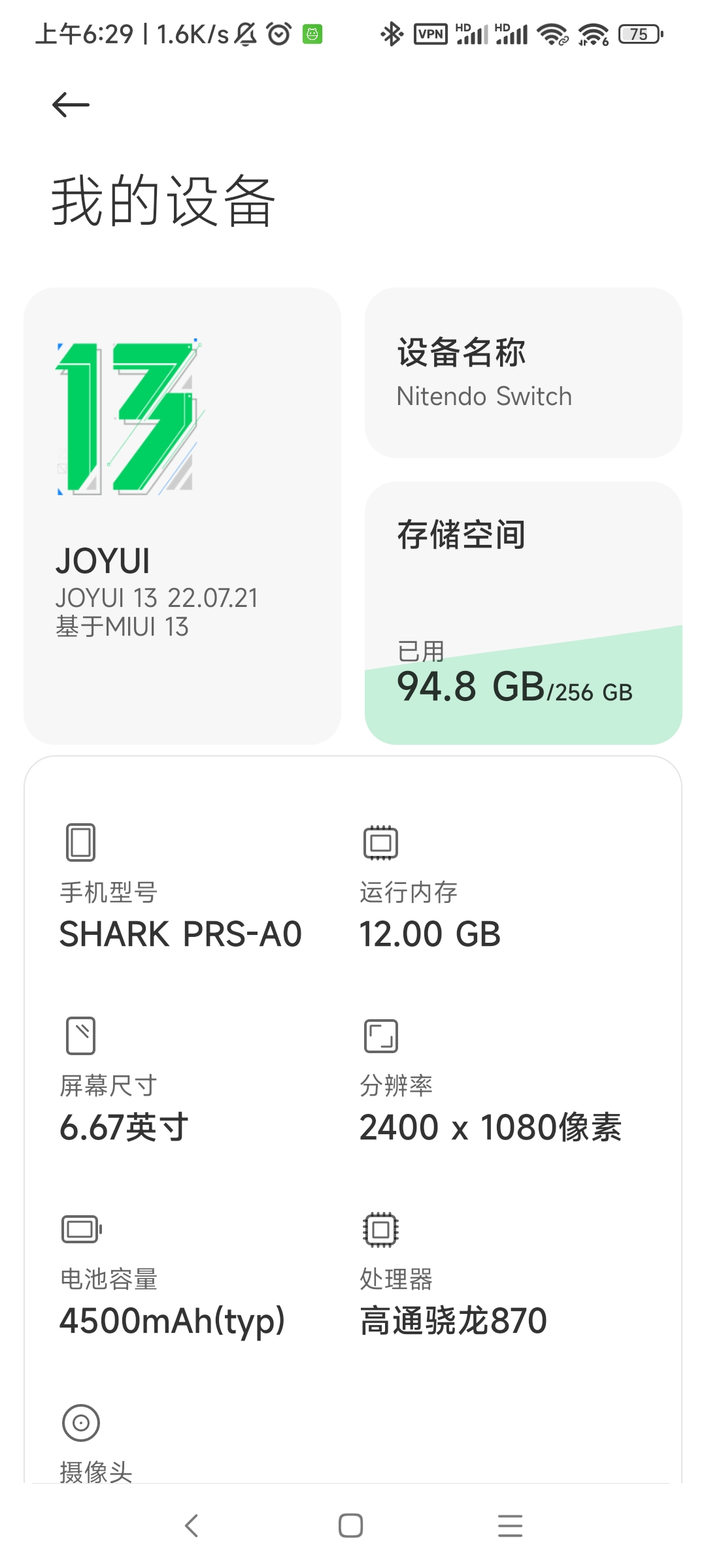Open the JOYUI 13 version card
This screenshot has width=706, height=1568.
tap(182, 515)
